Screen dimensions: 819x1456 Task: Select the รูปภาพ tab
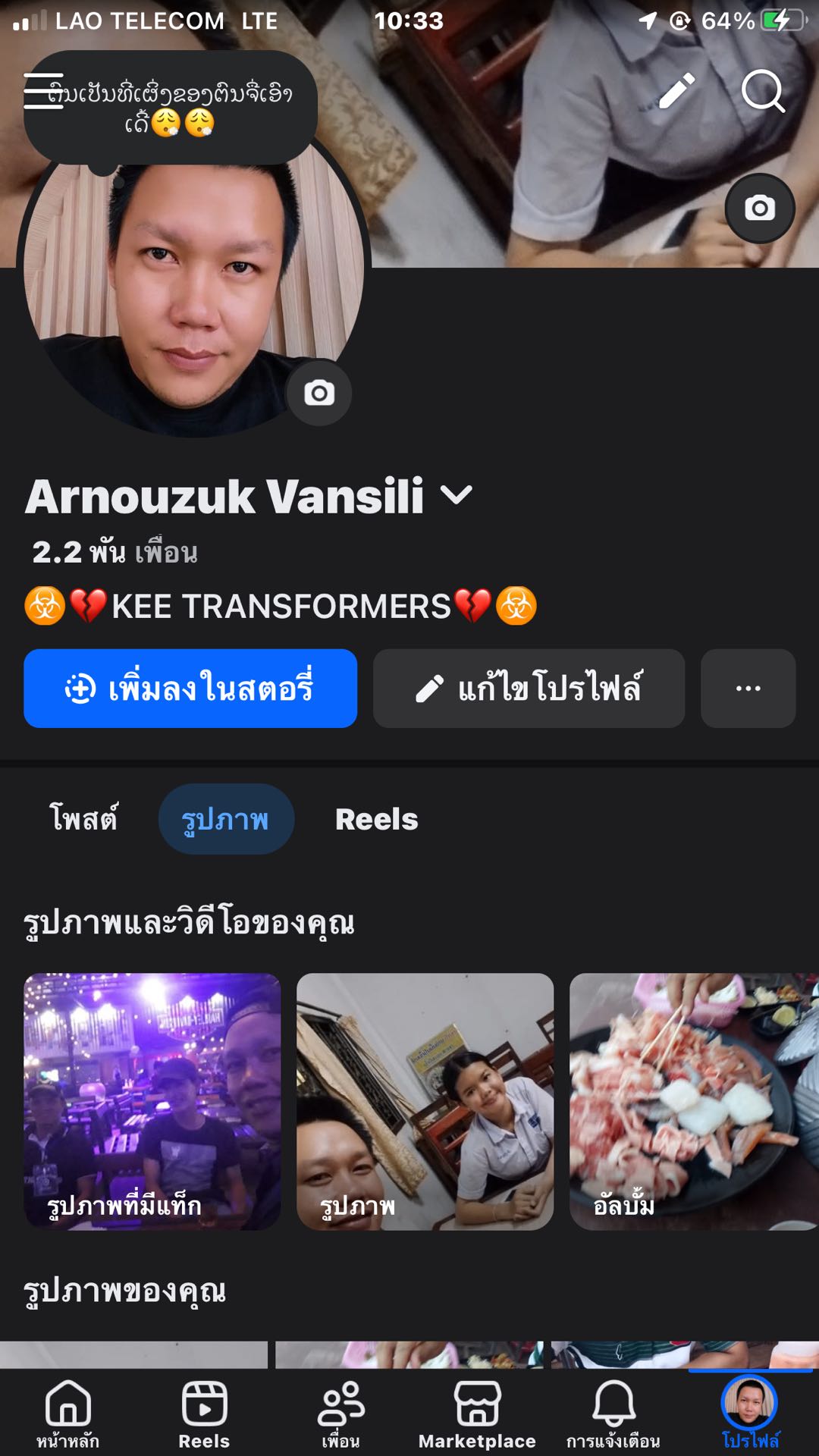[225, 819]
